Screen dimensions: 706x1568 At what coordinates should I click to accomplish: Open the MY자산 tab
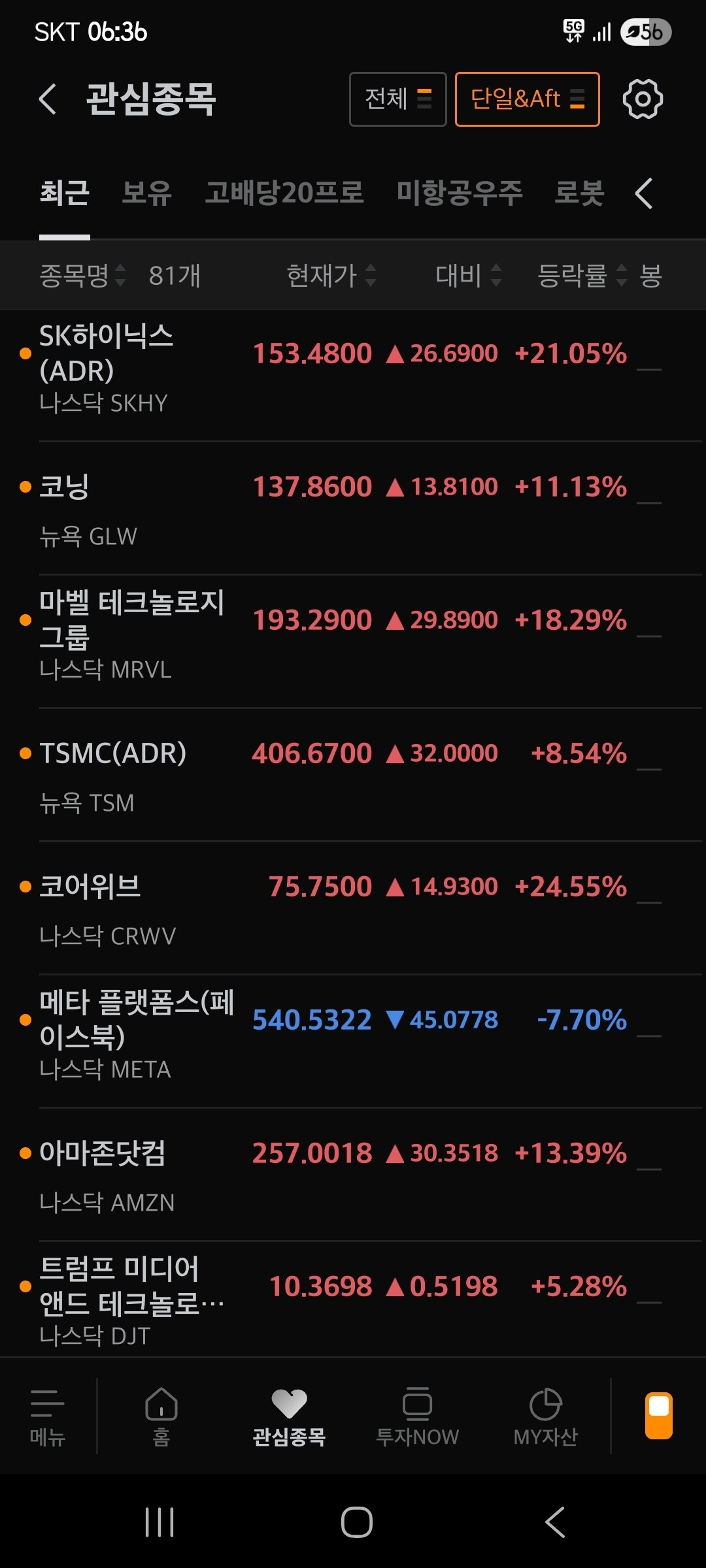pos(546,1416)
